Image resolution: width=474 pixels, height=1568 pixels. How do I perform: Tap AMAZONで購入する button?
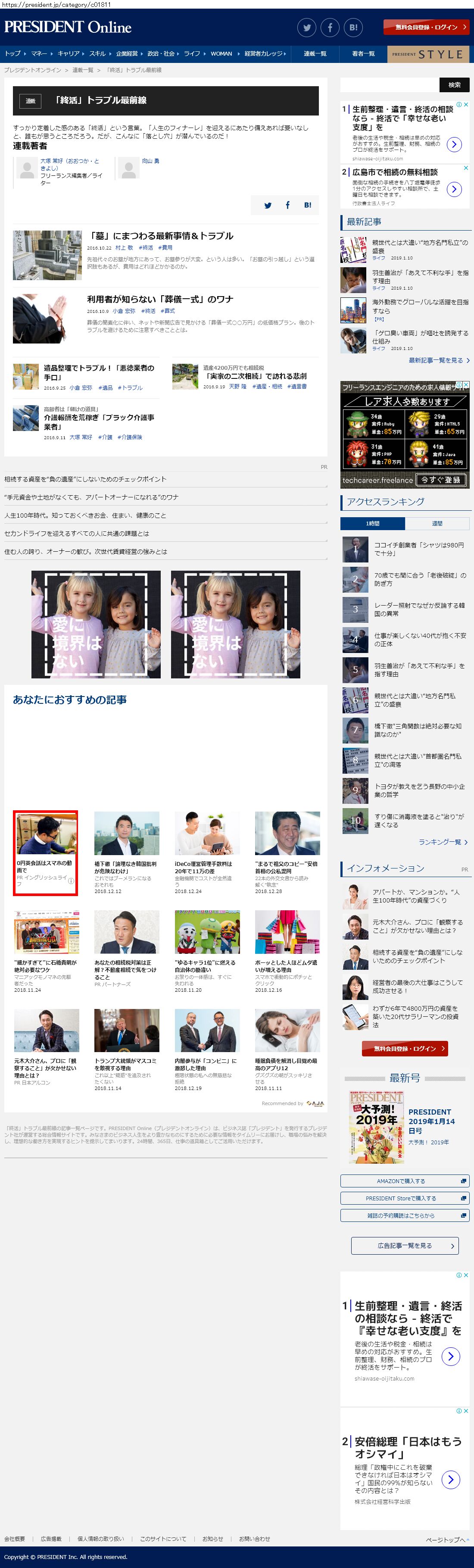(x=405, y=1181)
